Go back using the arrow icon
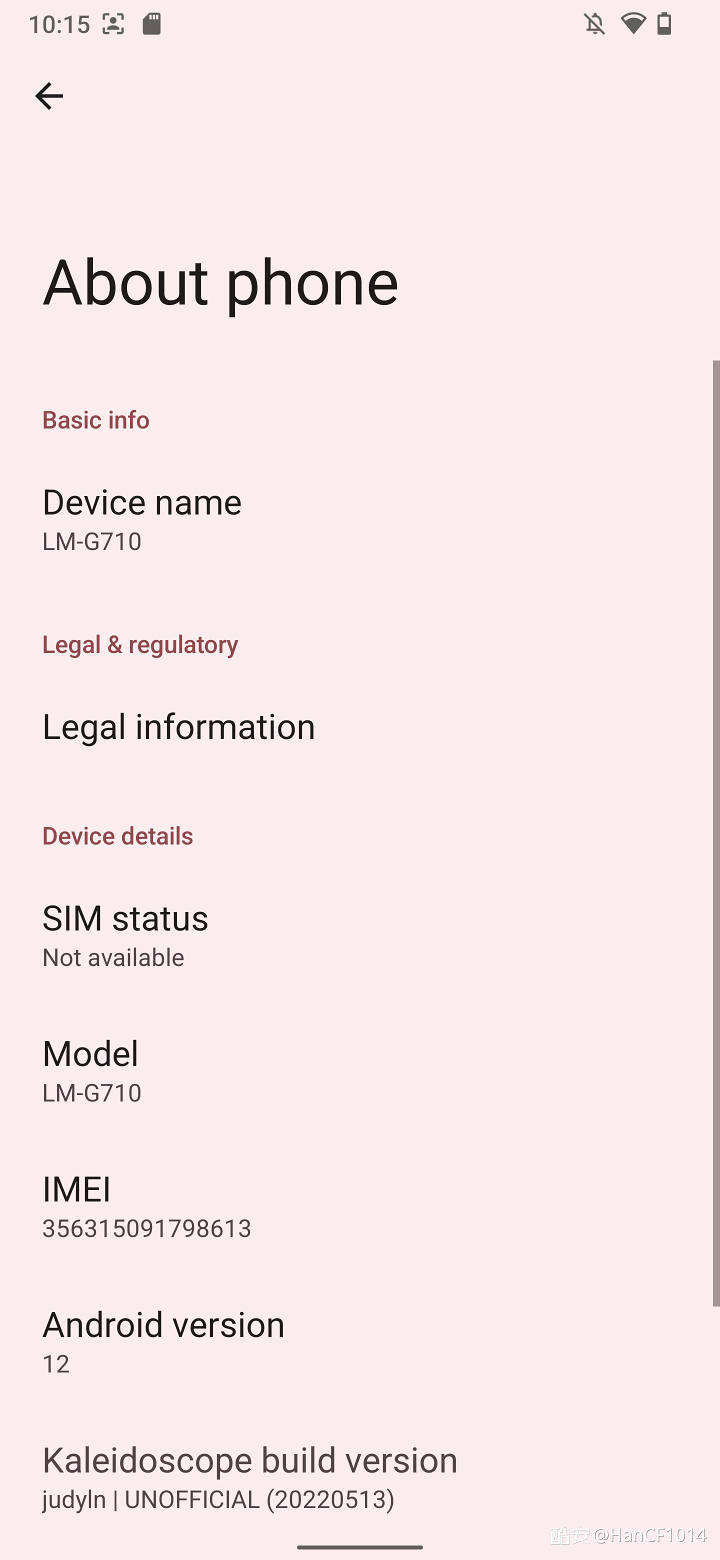Screen dimensions: 720x1560 pos(49,96)
